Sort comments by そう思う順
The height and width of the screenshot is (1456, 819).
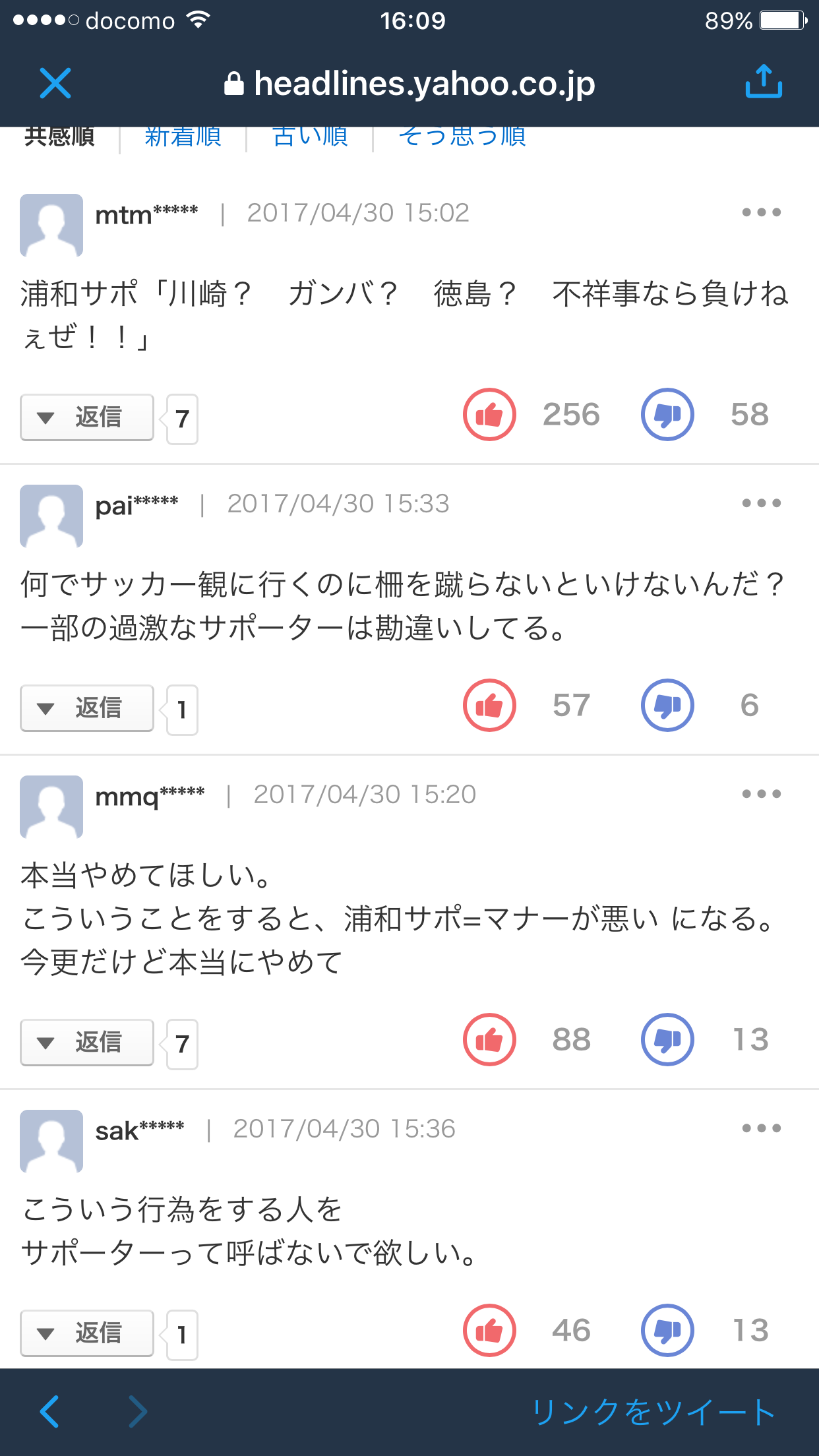tap(462, 137)
